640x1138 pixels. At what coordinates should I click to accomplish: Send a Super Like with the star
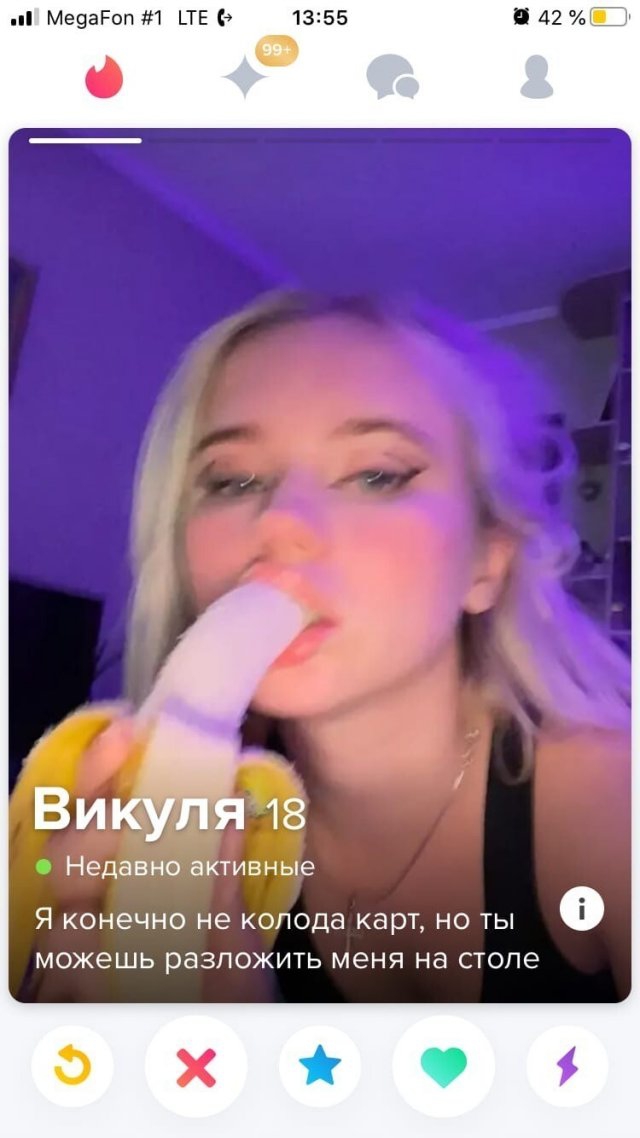320,1067
